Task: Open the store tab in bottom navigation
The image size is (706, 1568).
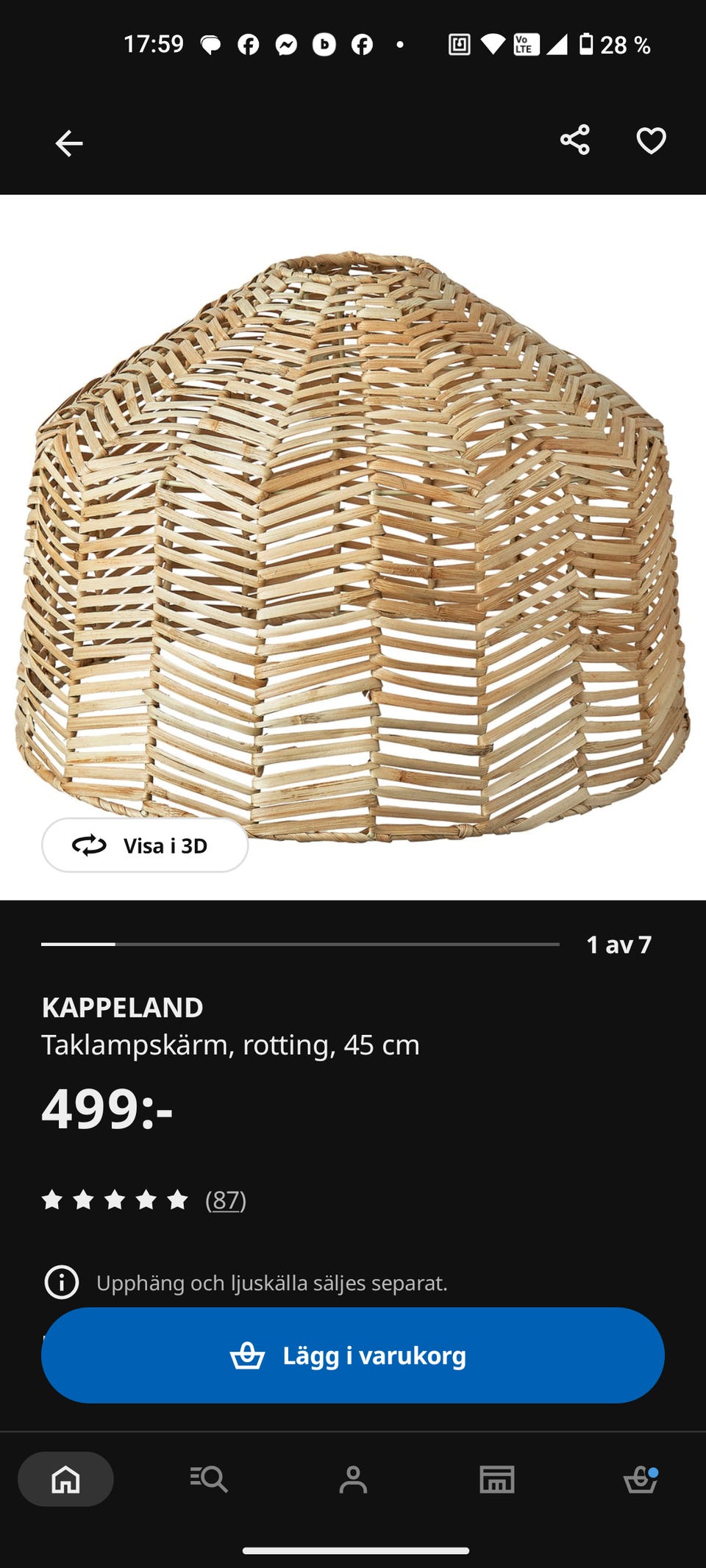Action: 497,1479
